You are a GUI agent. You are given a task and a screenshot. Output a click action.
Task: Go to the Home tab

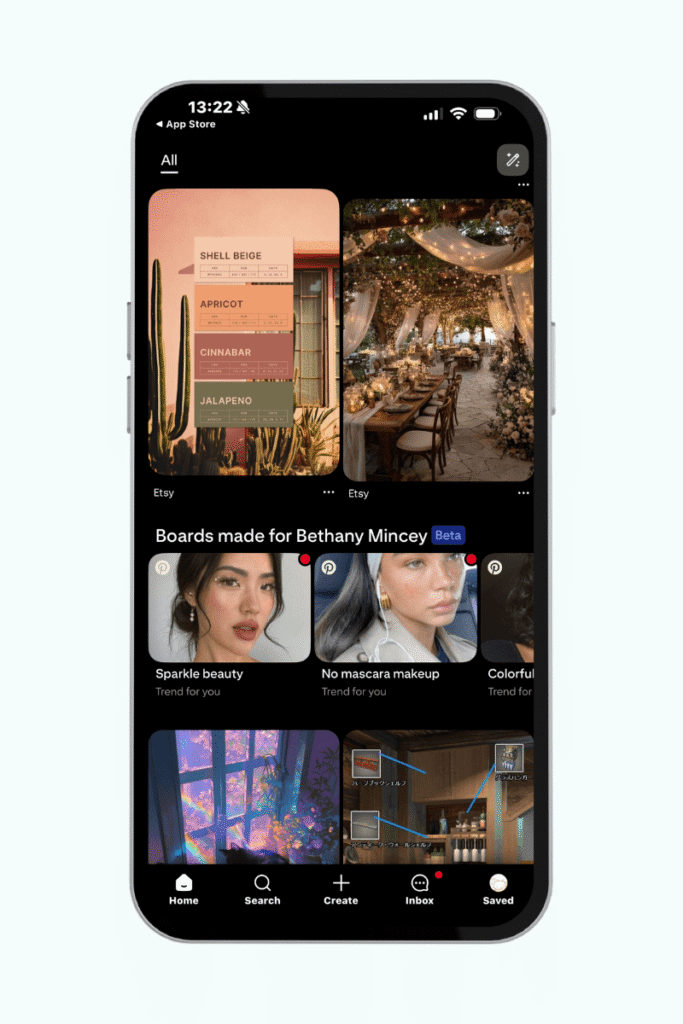click(x=184, y=889)
